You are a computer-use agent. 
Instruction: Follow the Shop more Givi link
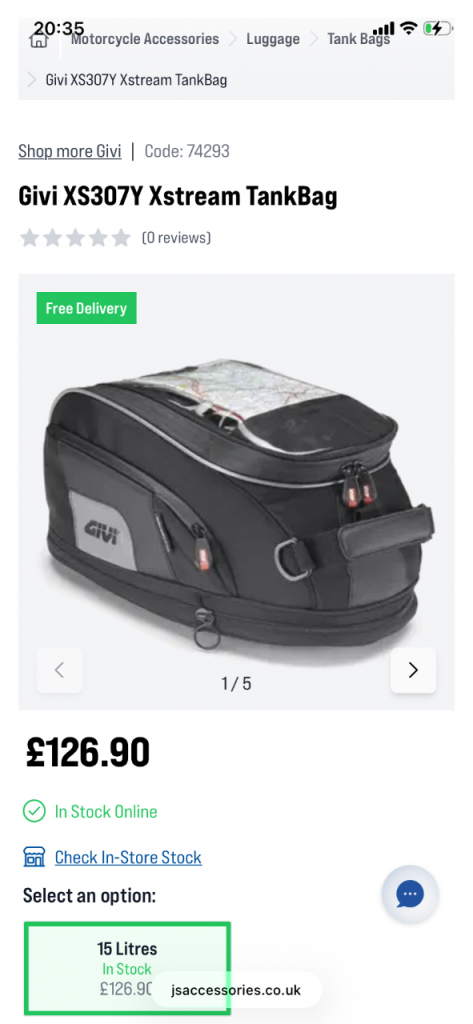pyautogui.click(x=70, y=152)
